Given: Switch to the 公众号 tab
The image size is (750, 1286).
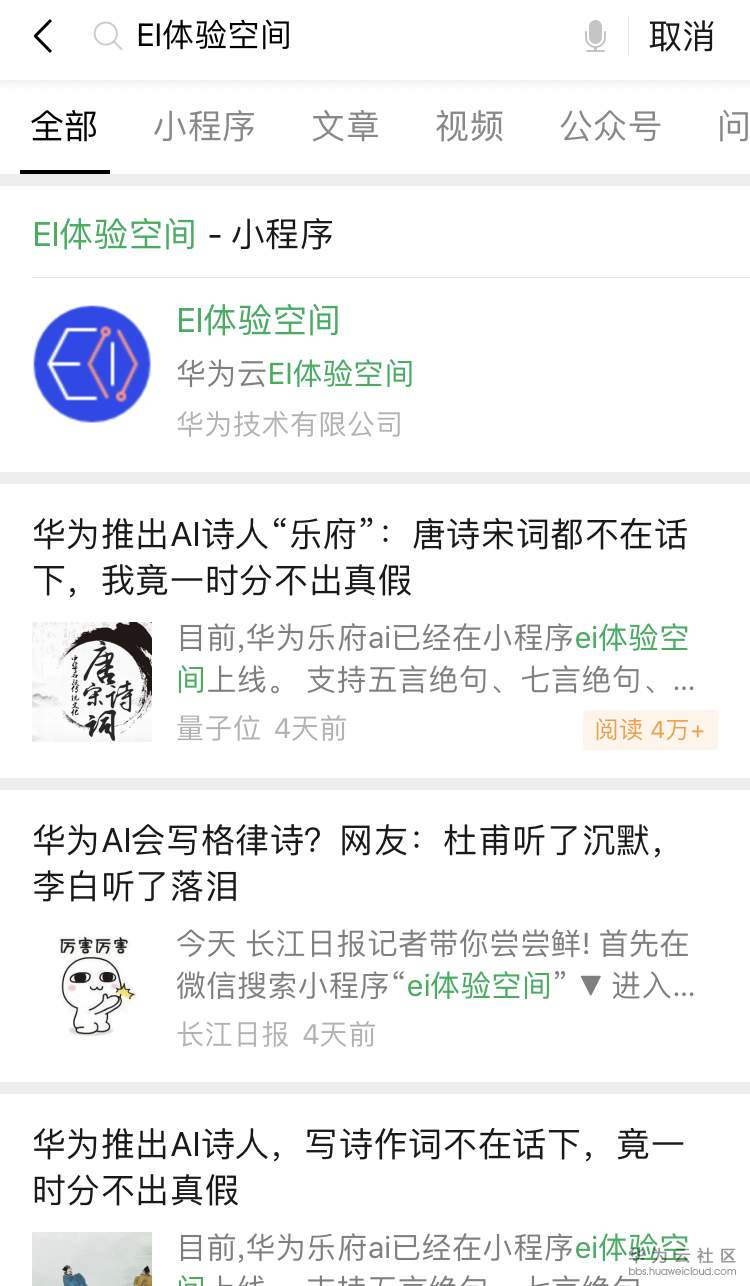Looking at the screenshot, I should pos(610,127).
